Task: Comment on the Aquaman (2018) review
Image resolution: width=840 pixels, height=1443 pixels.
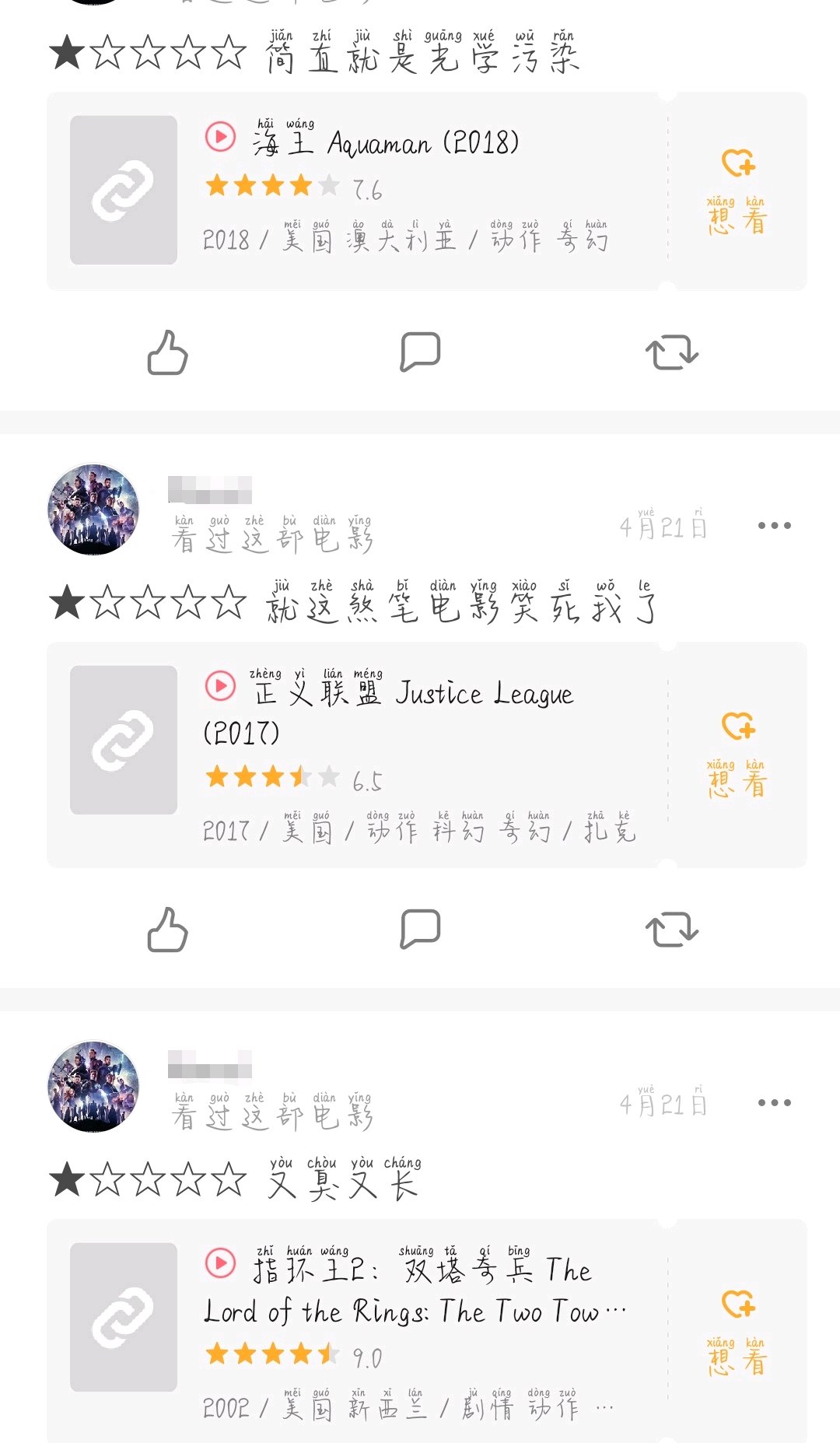Action: (420, 352)
